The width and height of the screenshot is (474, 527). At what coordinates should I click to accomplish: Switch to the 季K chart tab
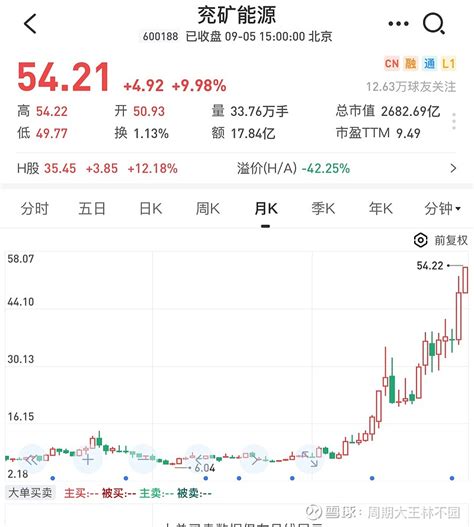click(323, 208)
